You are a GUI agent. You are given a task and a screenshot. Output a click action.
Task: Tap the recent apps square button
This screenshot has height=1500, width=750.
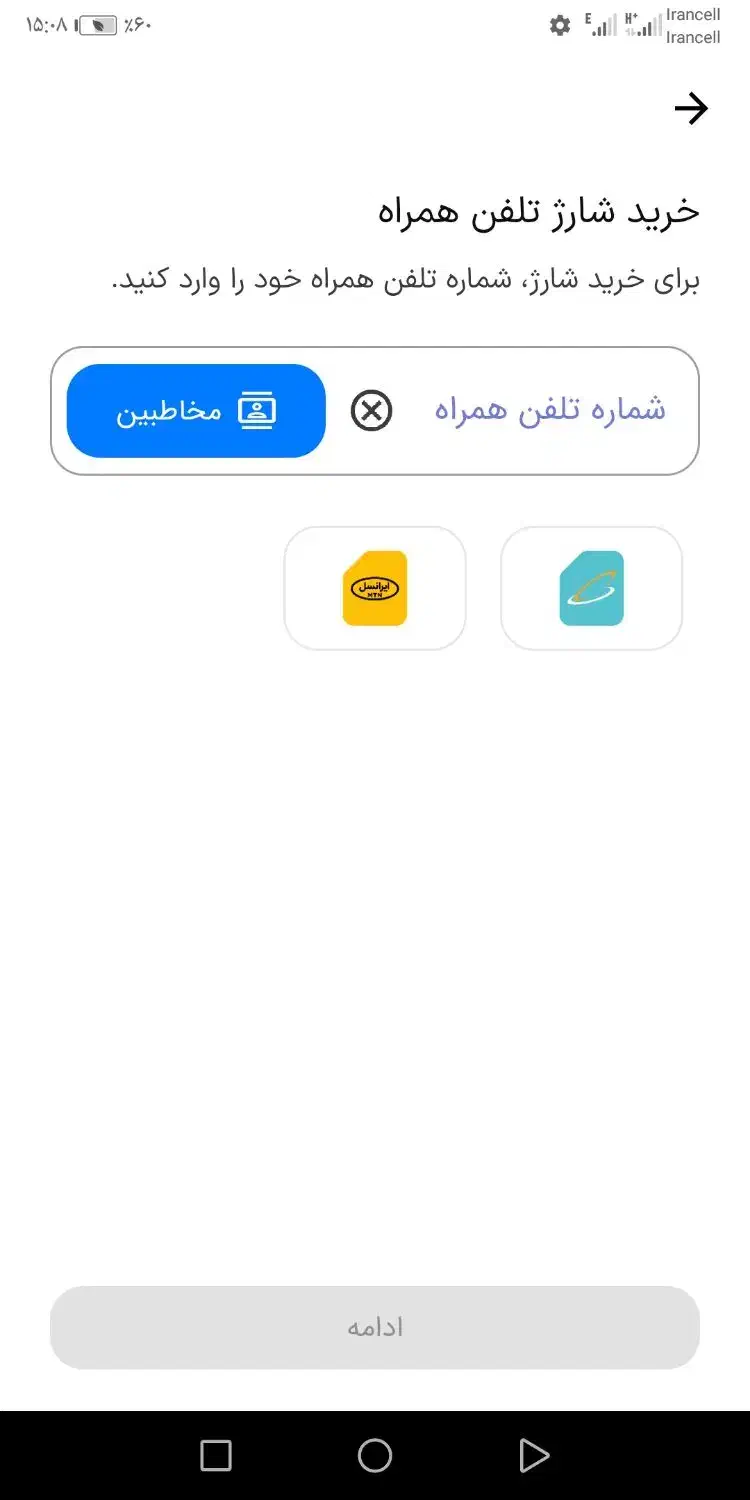[x=215, y=1456]
